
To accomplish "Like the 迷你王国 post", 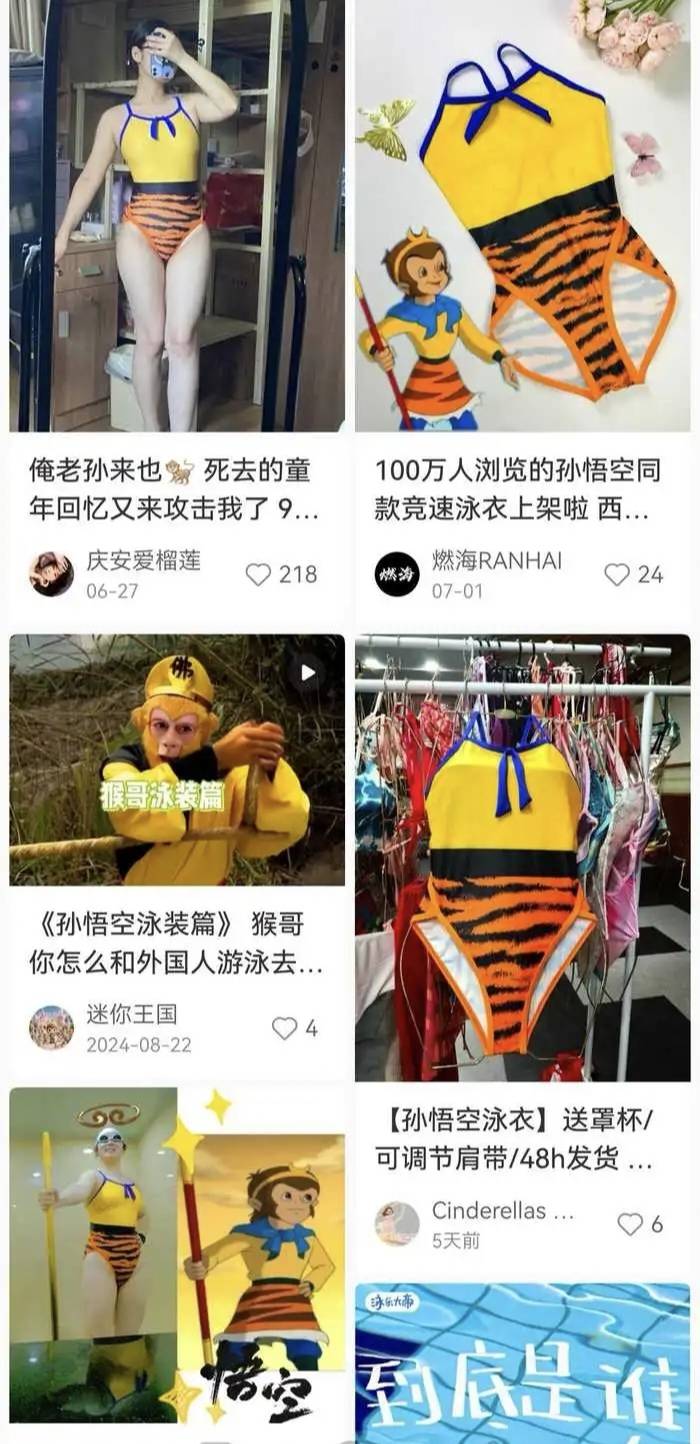I will (285, 1028).
